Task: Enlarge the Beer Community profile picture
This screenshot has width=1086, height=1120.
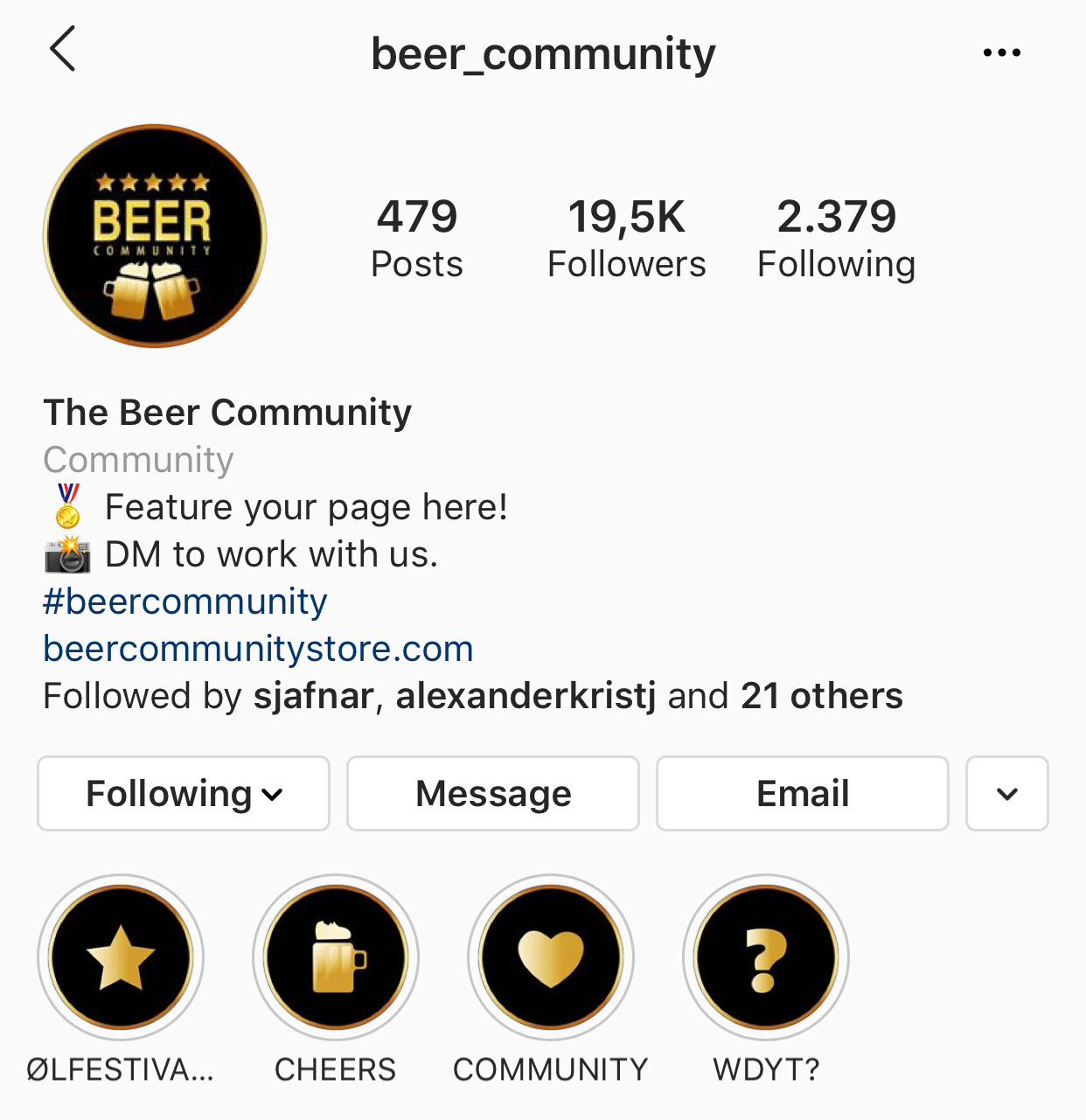Action: pyautogui.click(x=155, y=236)
